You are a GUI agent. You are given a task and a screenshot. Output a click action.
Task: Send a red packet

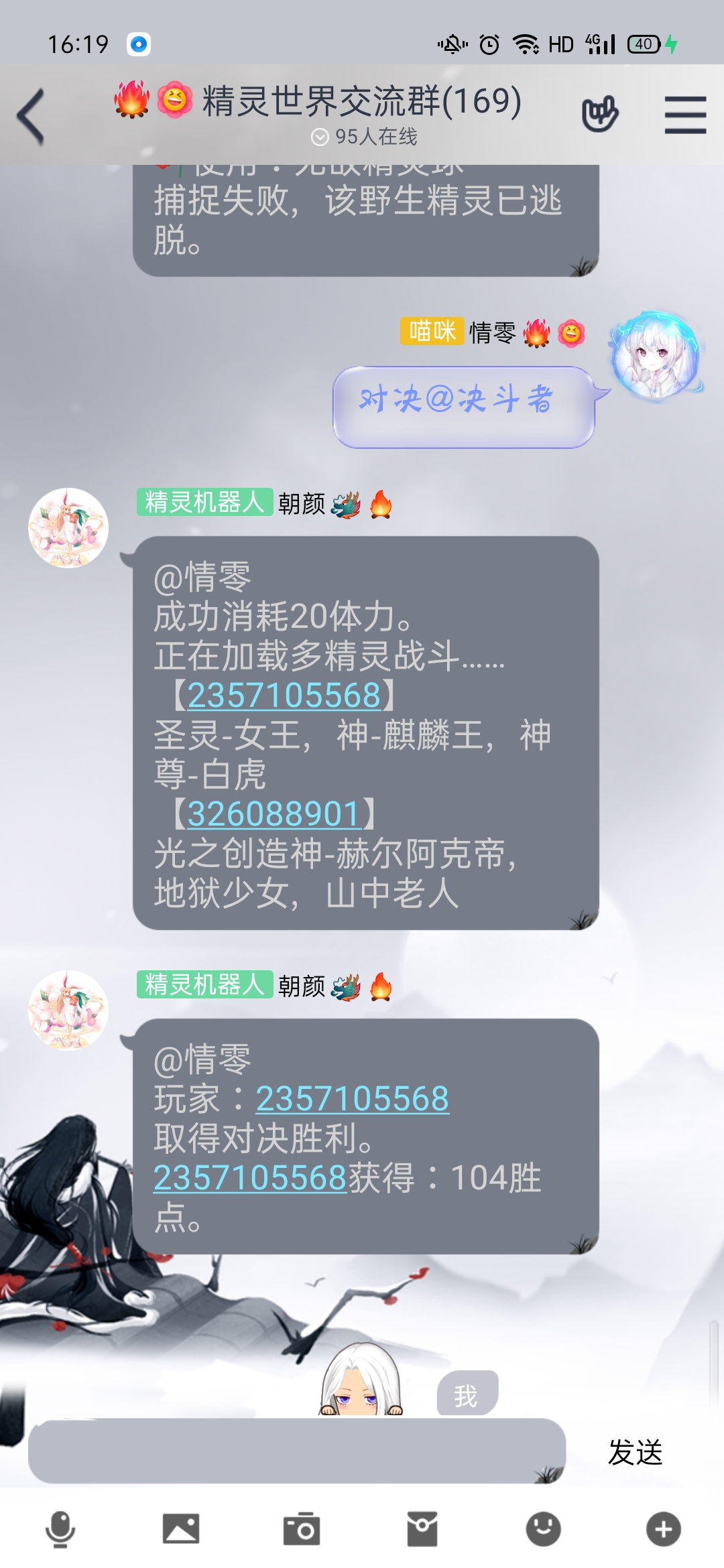tap(422, 1529)
